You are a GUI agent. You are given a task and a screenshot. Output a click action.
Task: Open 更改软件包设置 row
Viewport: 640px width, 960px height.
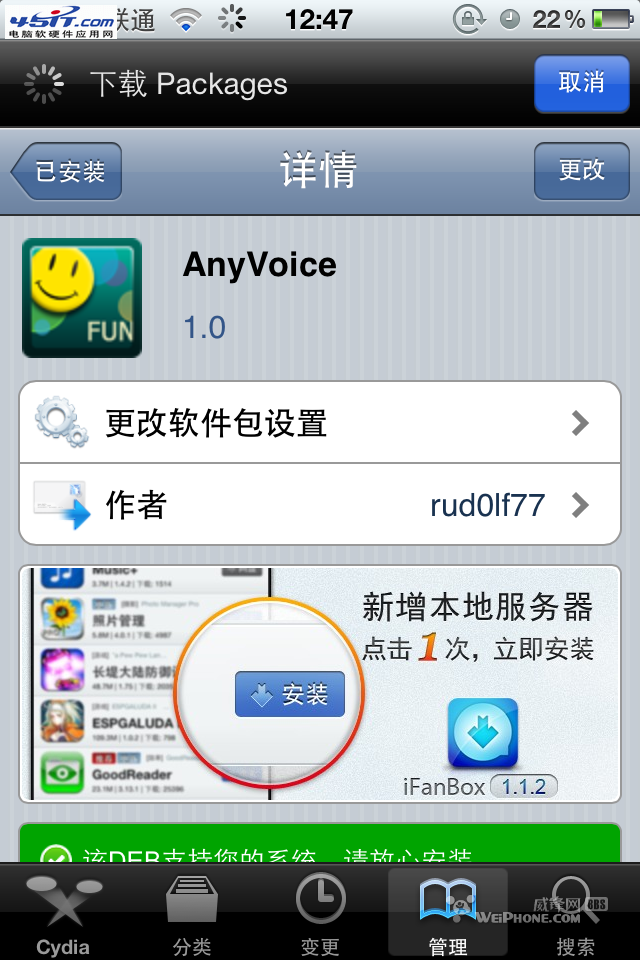(320, 423)
